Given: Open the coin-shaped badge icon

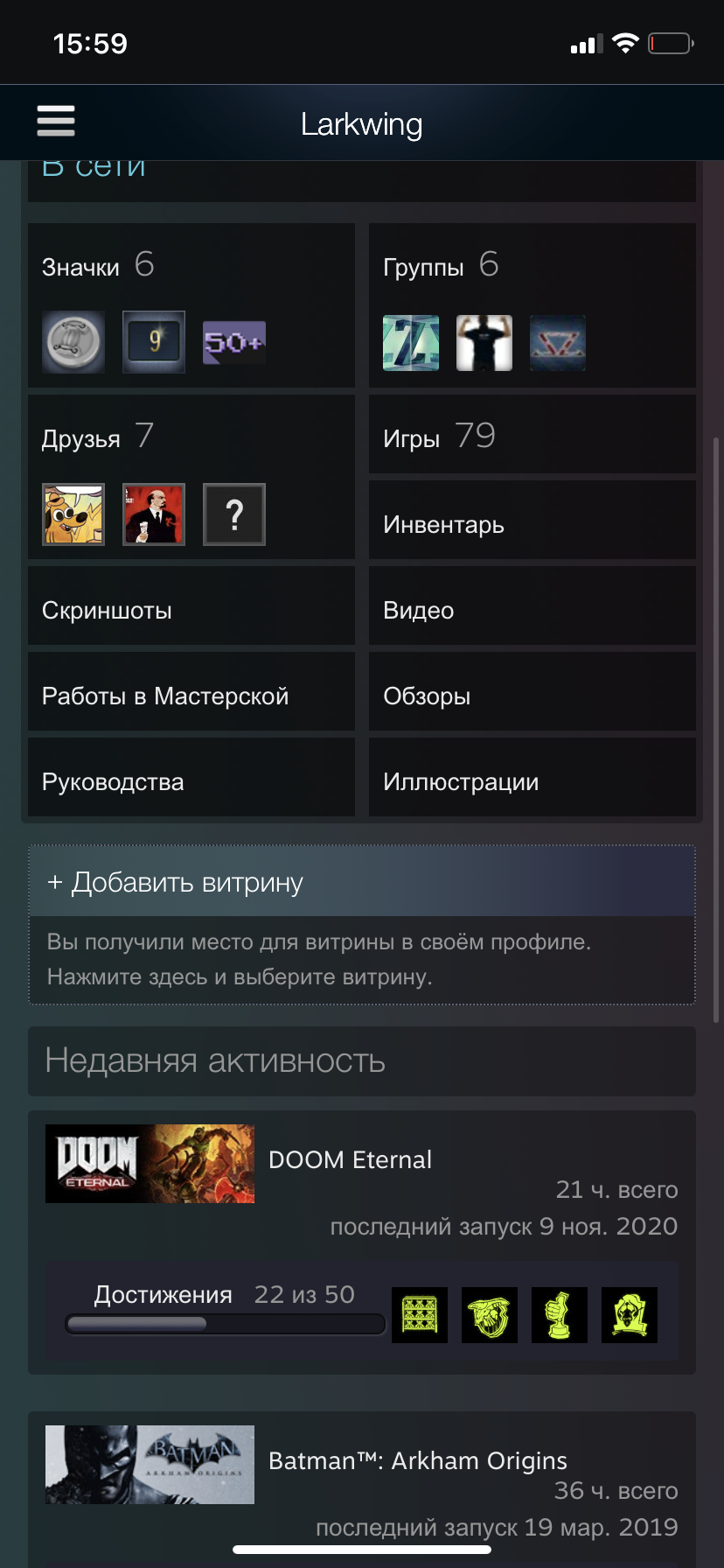Looking at the screenshot, I should click(x=73, y=342).
